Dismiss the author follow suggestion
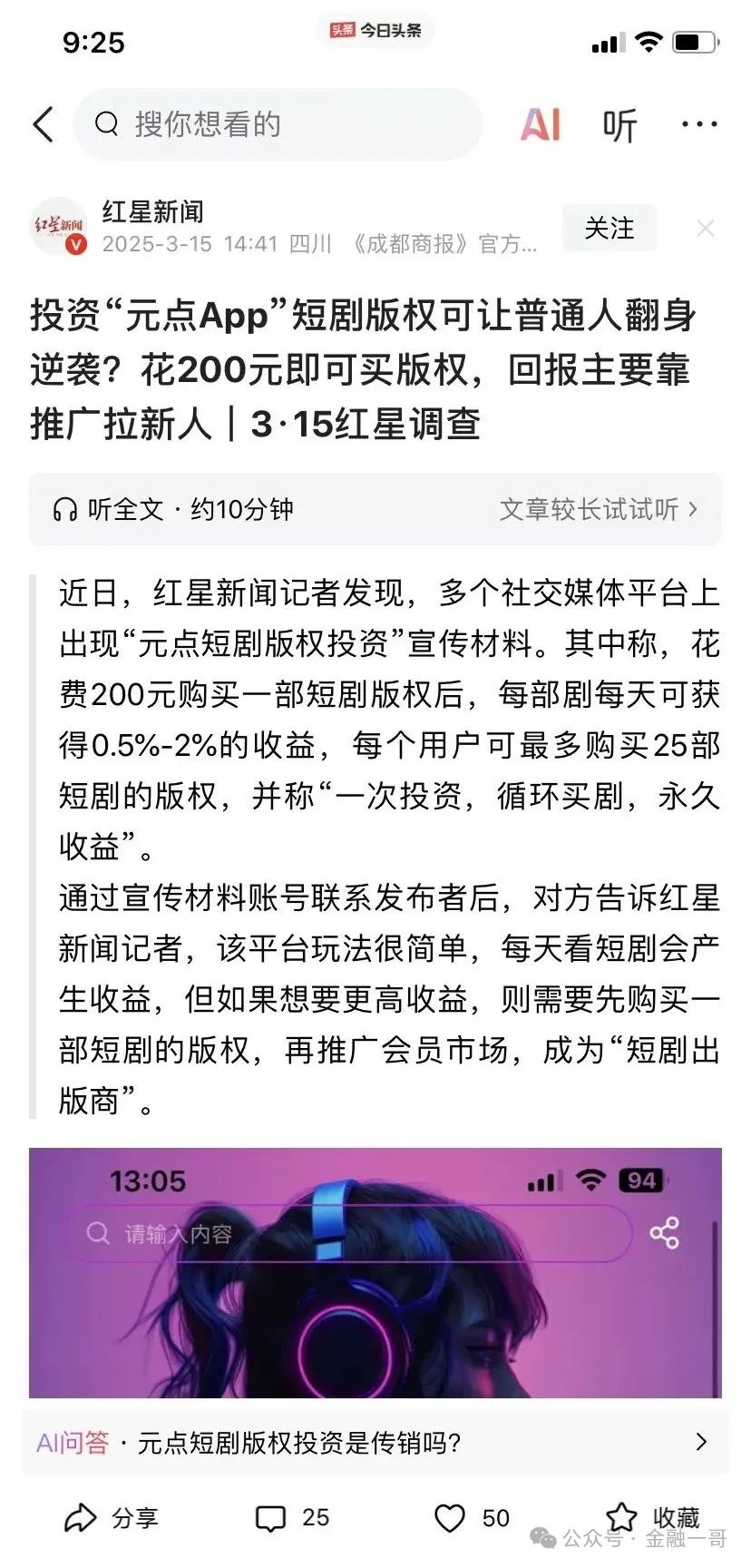Viewport: 751px width, 1568px height. click(x=706, y=229)
